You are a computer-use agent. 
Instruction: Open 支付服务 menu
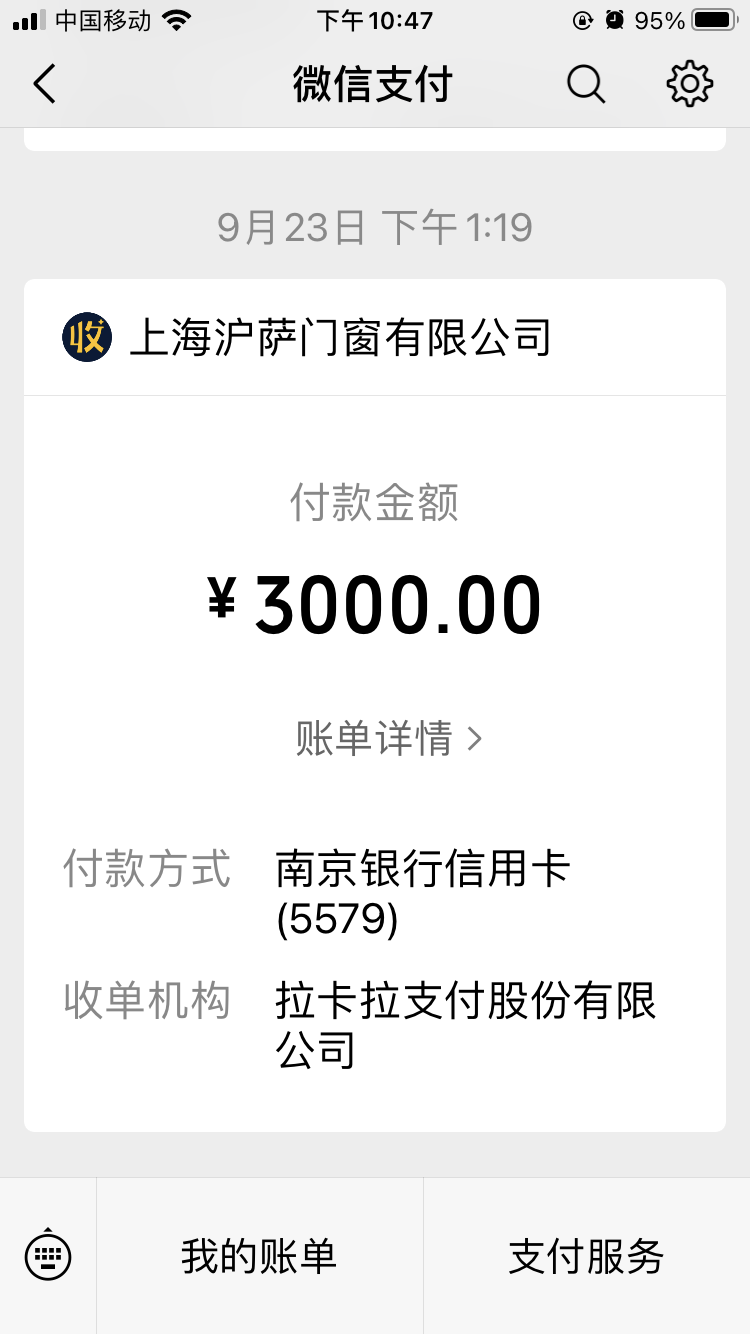pyautogui.click(x=586, y=1256)
